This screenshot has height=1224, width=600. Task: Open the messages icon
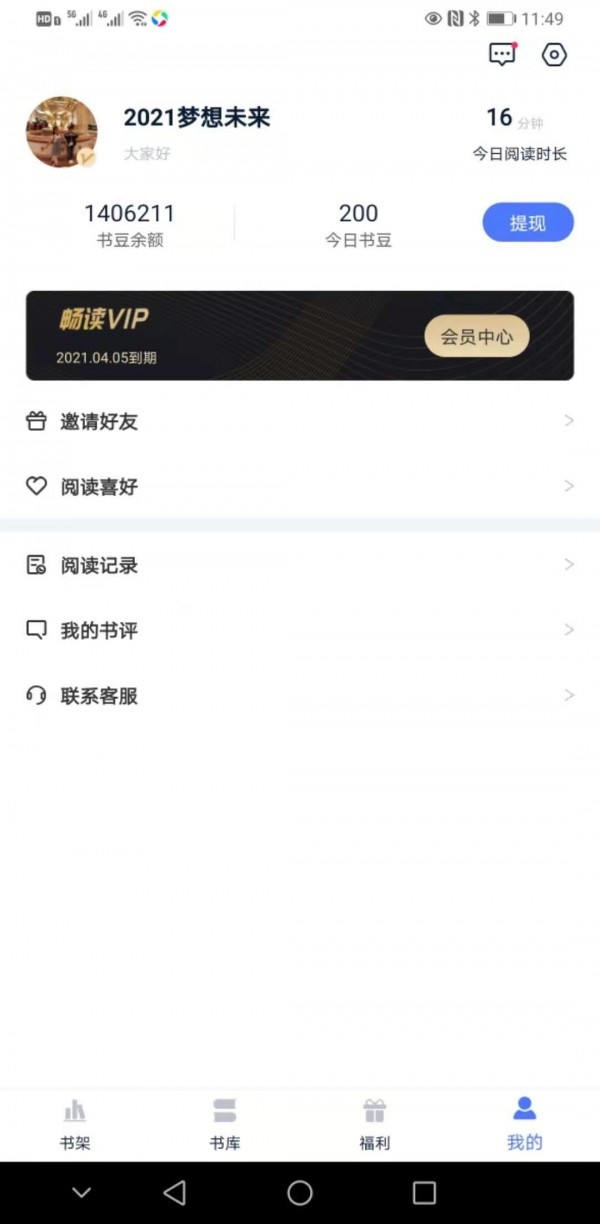click(502, 55)
